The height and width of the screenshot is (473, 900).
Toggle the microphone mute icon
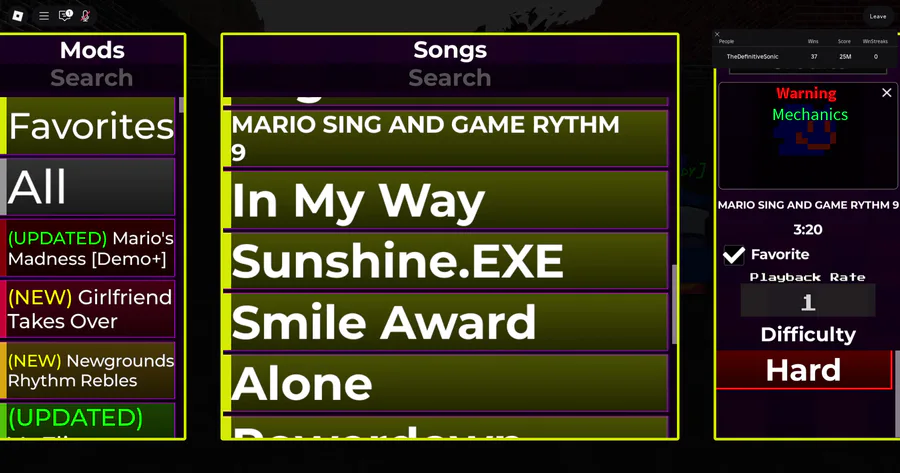(85, 16)
